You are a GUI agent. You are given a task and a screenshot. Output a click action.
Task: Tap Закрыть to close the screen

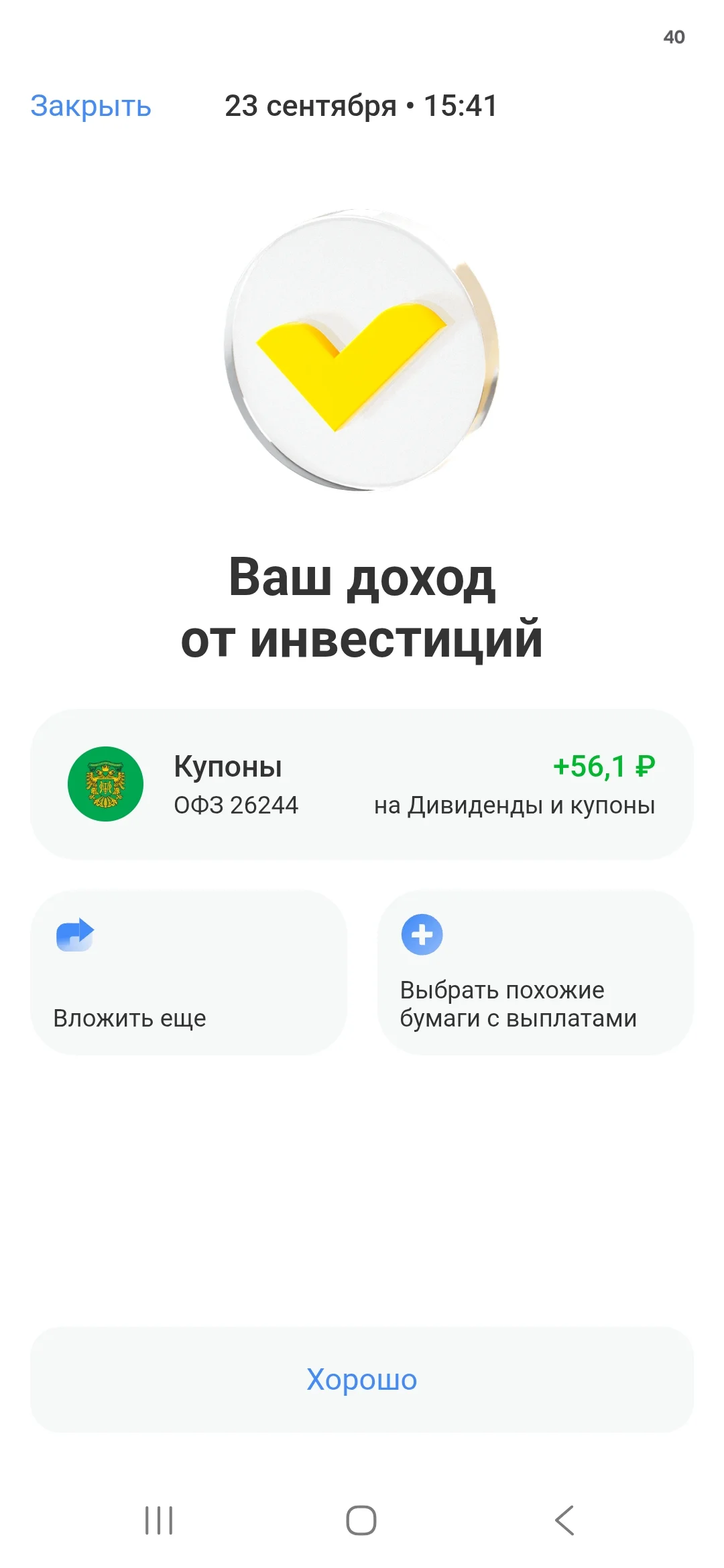coord(91,106)
